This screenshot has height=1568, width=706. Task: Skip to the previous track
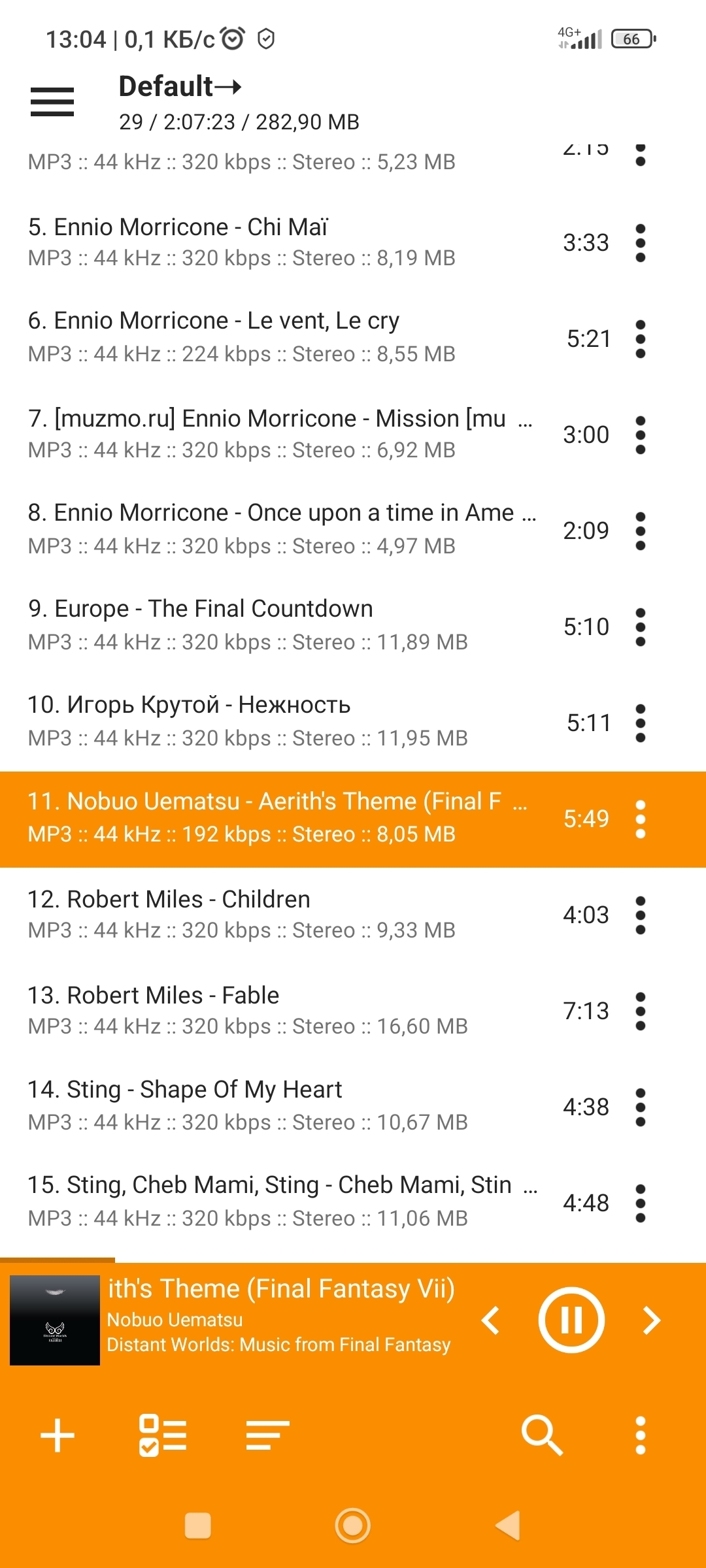click(x=491, y=1320)
